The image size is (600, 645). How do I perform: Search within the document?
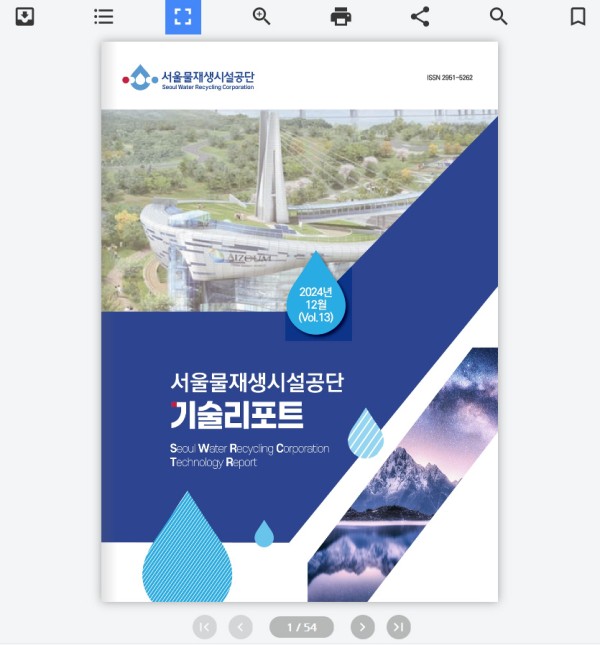point(498,17)
